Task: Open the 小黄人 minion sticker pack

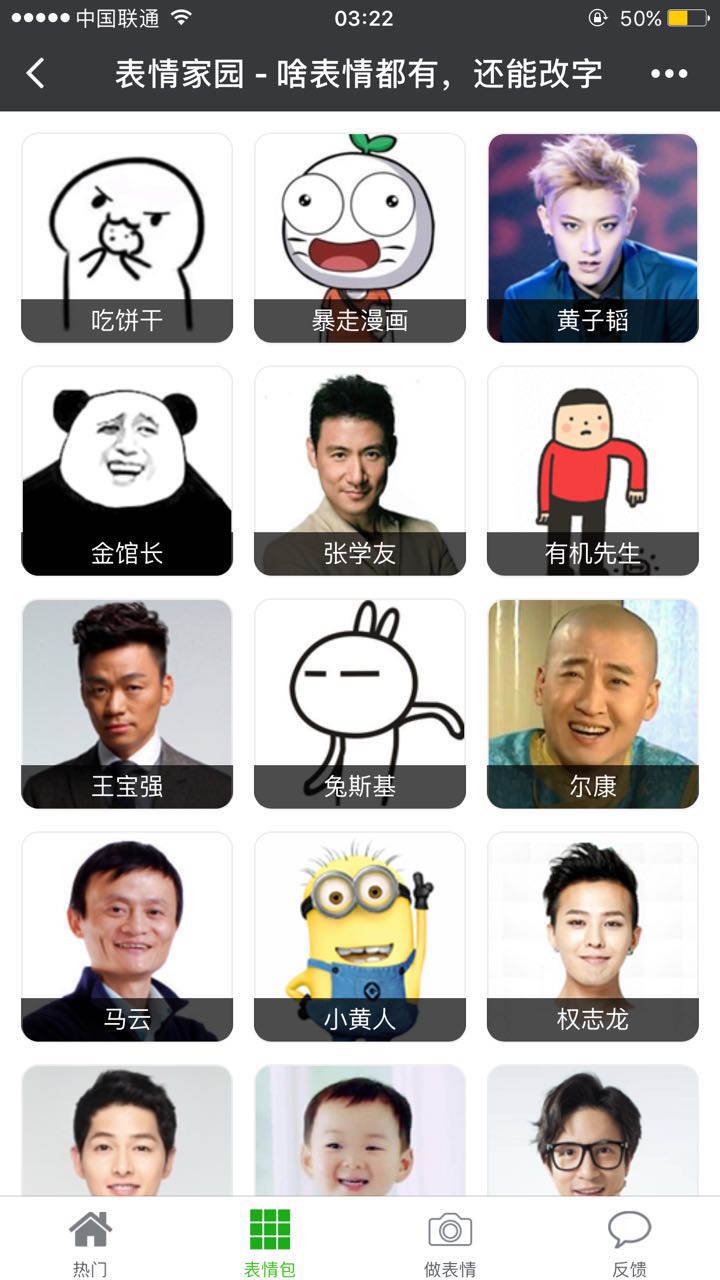Action: tap(360, 937)
